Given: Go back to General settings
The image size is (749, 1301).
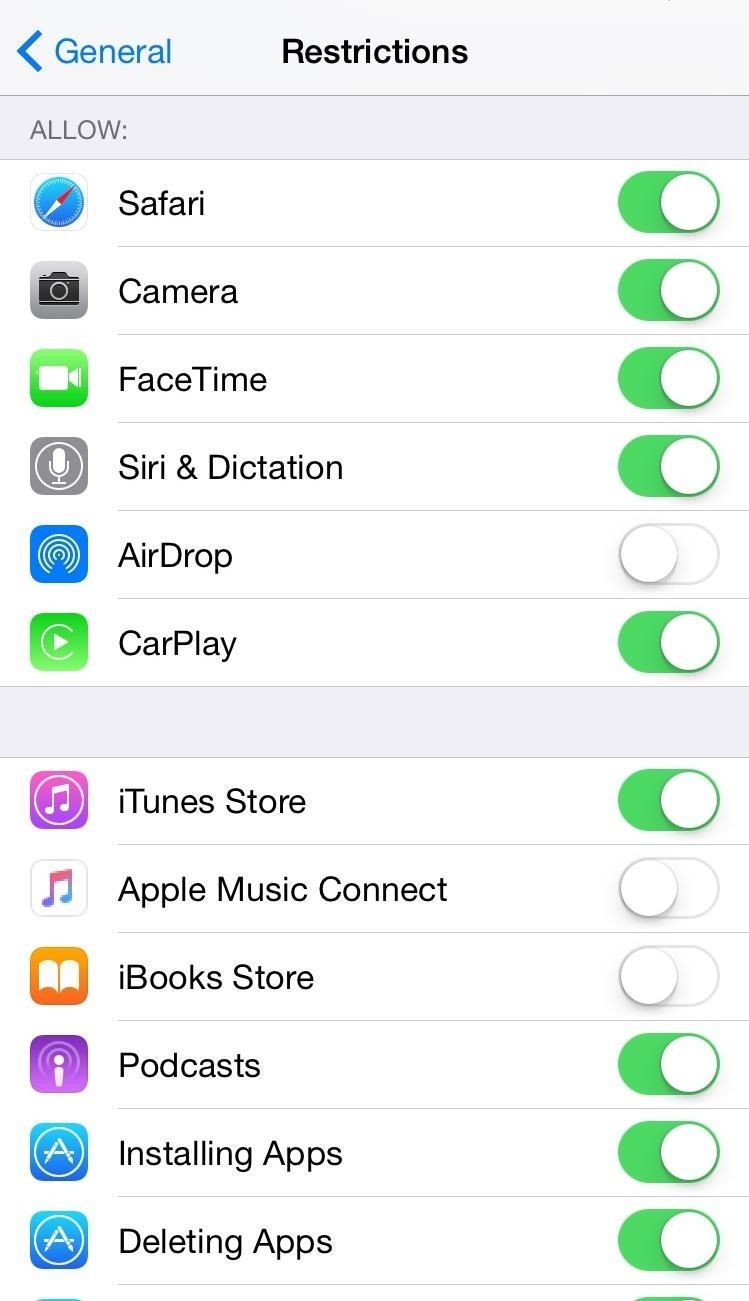Looking at the screenshot, I should click(x=93, y=51).
